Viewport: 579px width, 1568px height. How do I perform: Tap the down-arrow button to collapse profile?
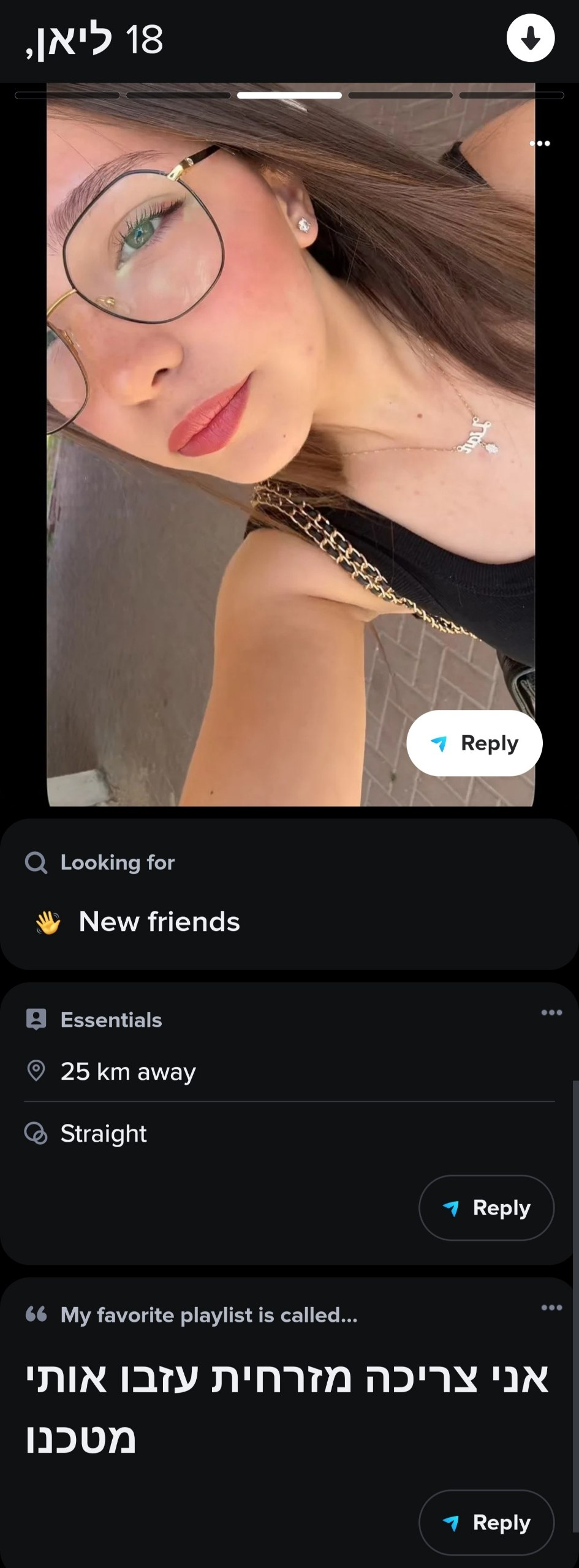531,38
